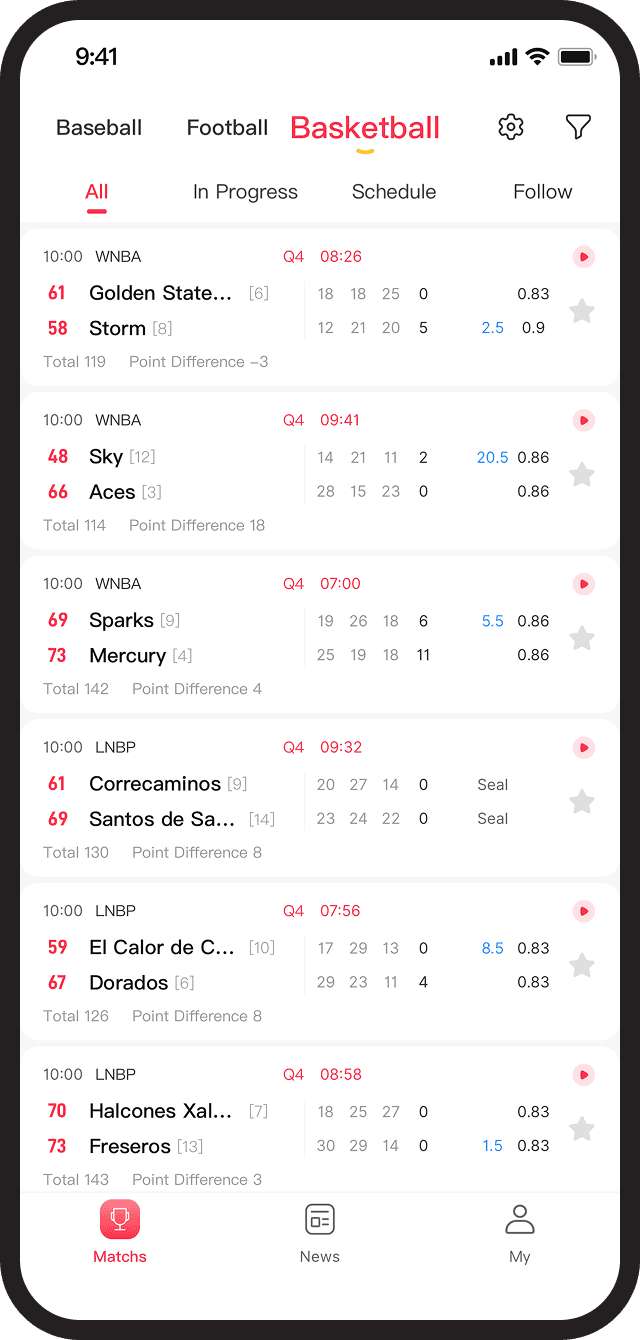
Task: Follow the Sky vs Aces match
Action: pos(582,475)
